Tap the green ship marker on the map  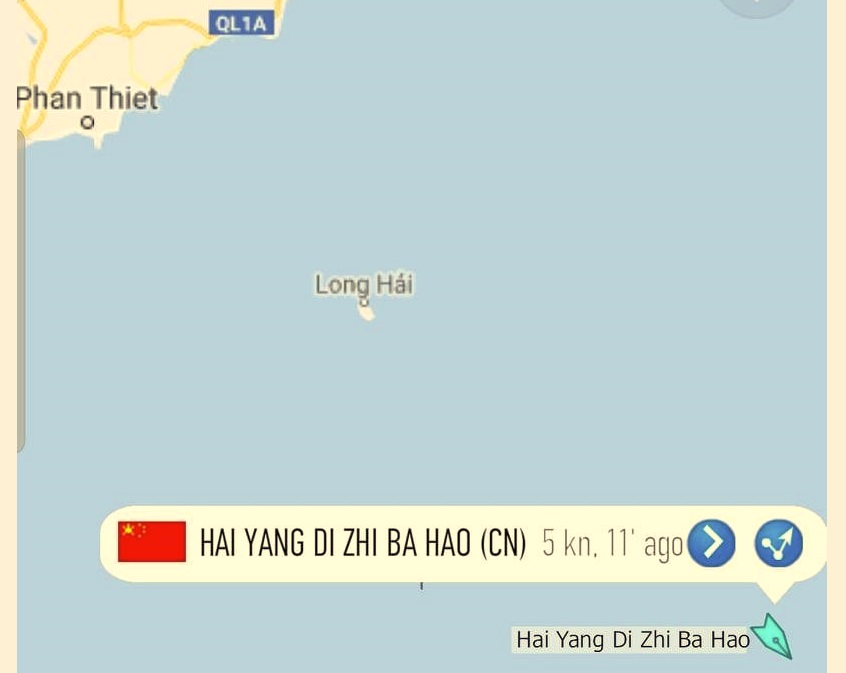(772, 636)
